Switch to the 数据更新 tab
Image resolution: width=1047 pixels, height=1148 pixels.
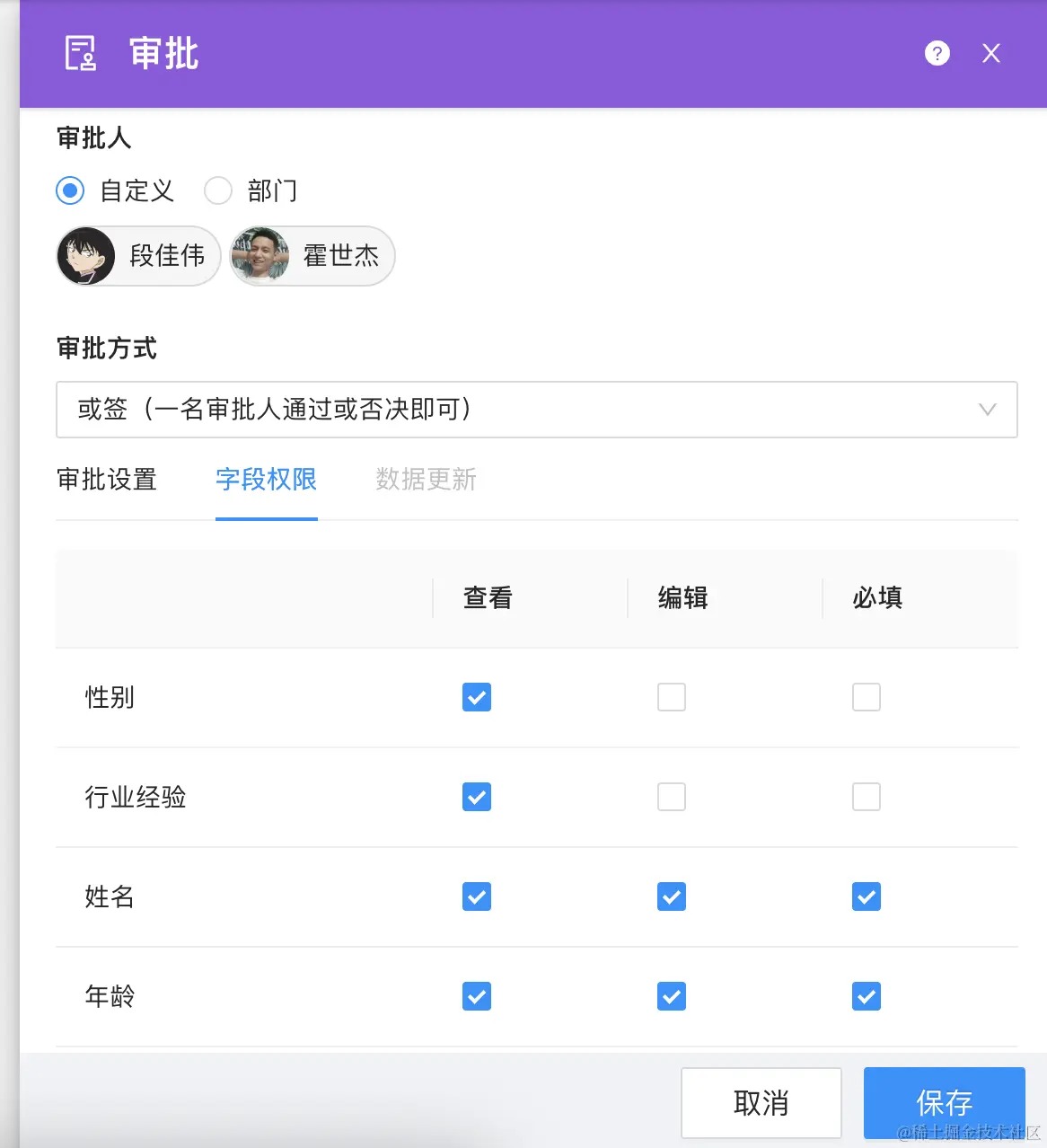pyautogui.click(x=426, y=480)
